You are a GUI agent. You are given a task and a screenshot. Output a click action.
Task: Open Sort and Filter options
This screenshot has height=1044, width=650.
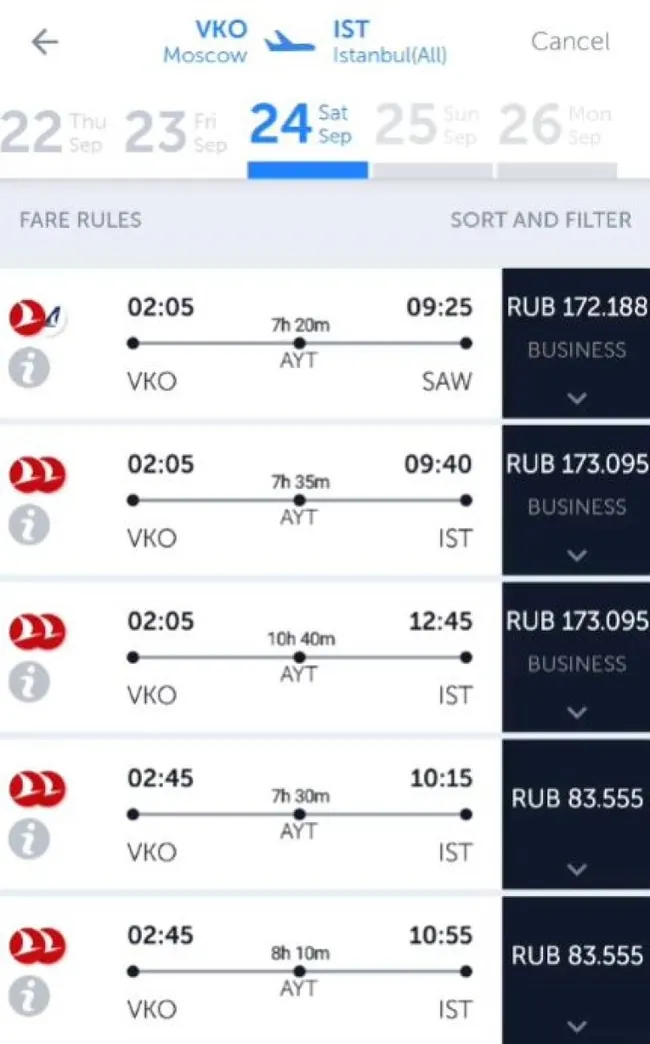coord(540,220)
